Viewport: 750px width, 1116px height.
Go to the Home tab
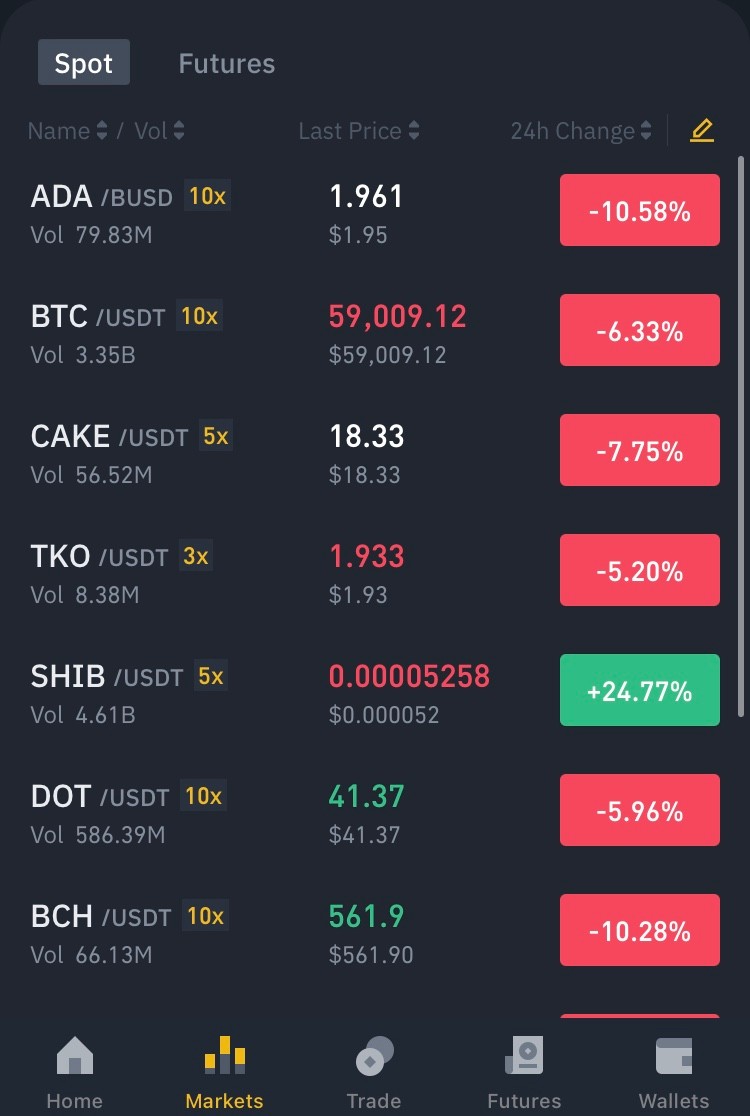click(75, 1073)
